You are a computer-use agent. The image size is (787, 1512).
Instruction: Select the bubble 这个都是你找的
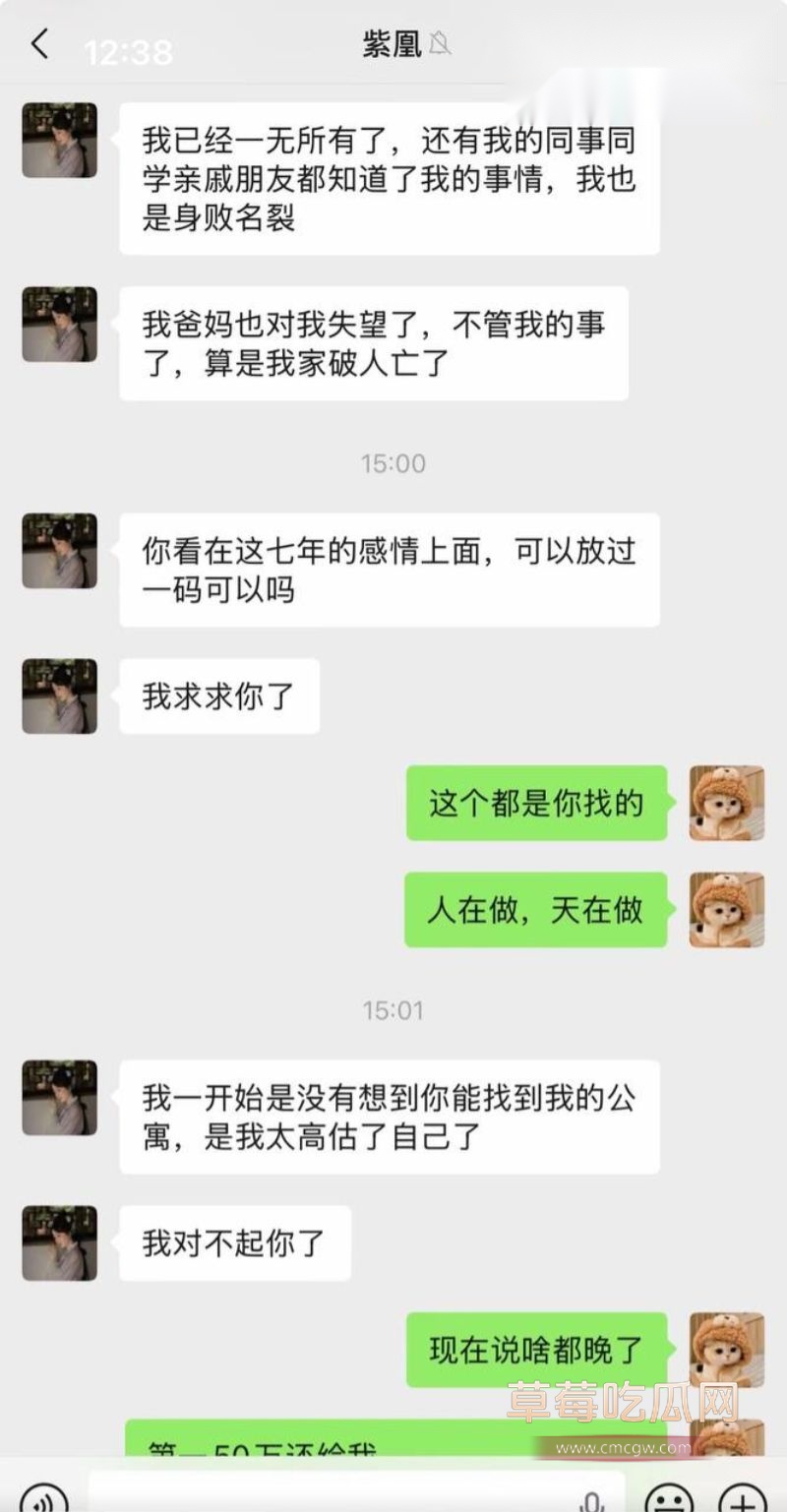pos(536,804)
